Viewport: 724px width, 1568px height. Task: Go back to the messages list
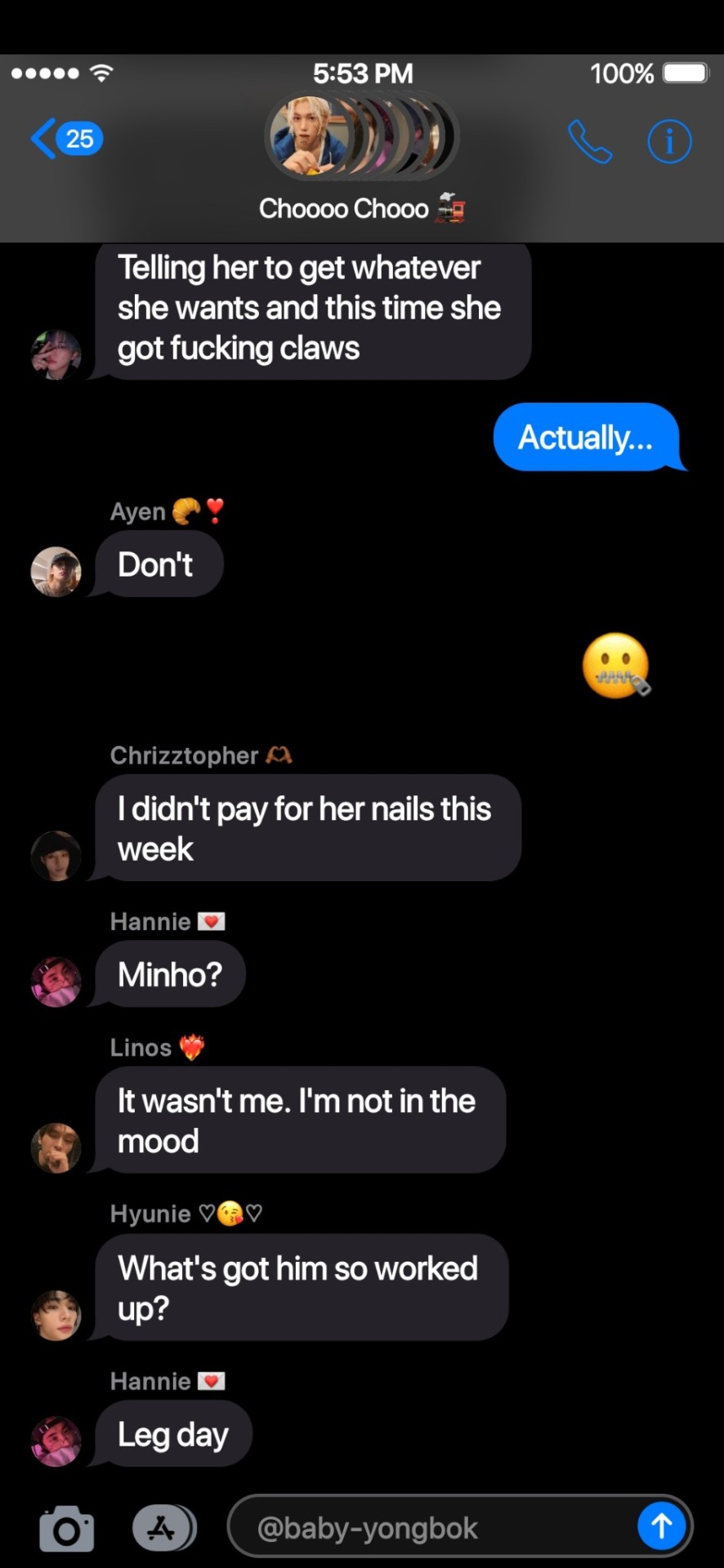pyautogui.click(x=65, y=139)
